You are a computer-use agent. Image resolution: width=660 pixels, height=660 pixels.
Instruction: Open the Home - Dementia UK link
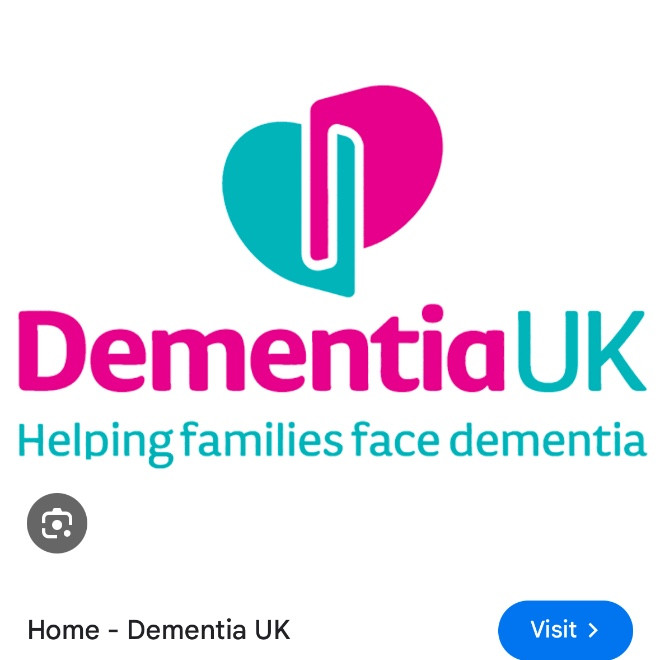pyautogui.click(x=158, y=631)
